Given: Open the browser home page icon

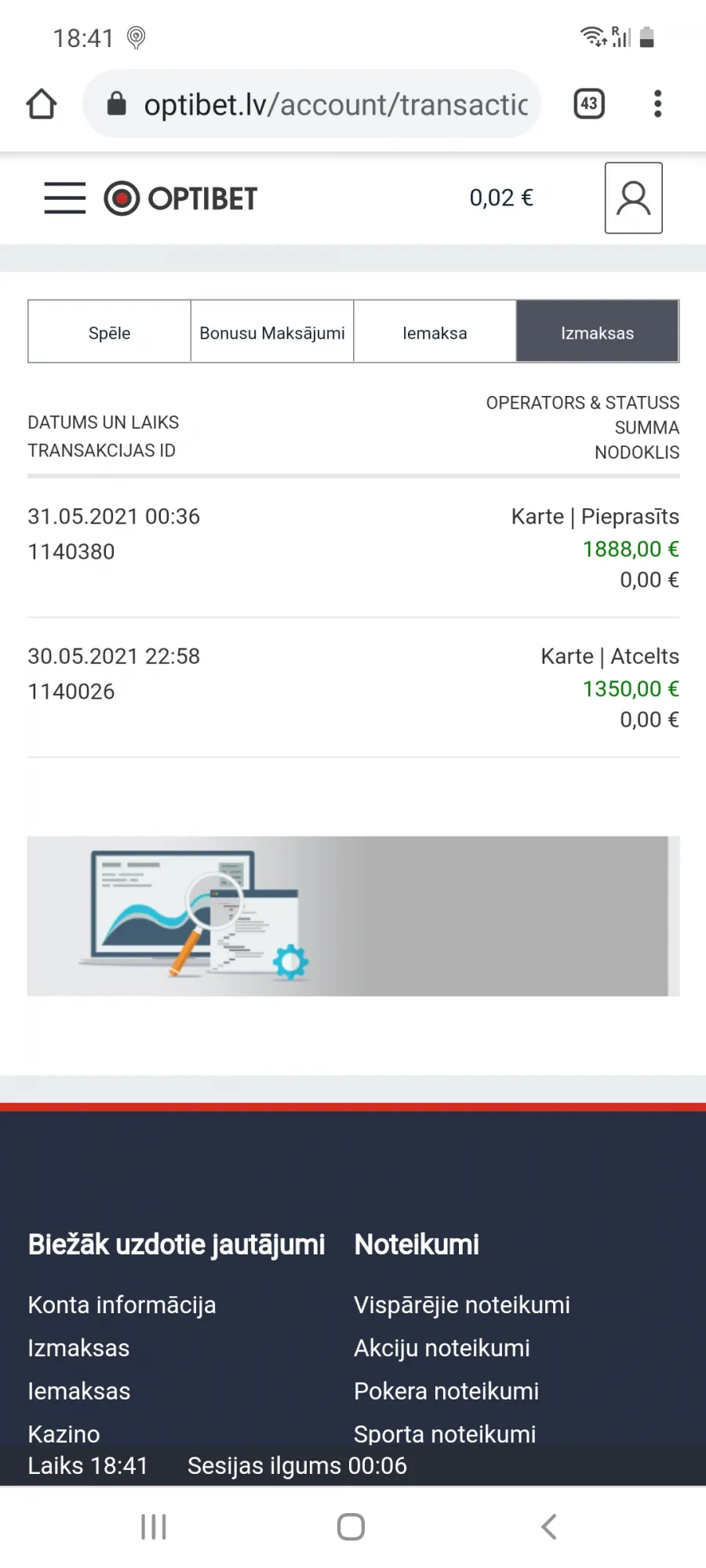Looking at the screenshot, I should 42,103.
